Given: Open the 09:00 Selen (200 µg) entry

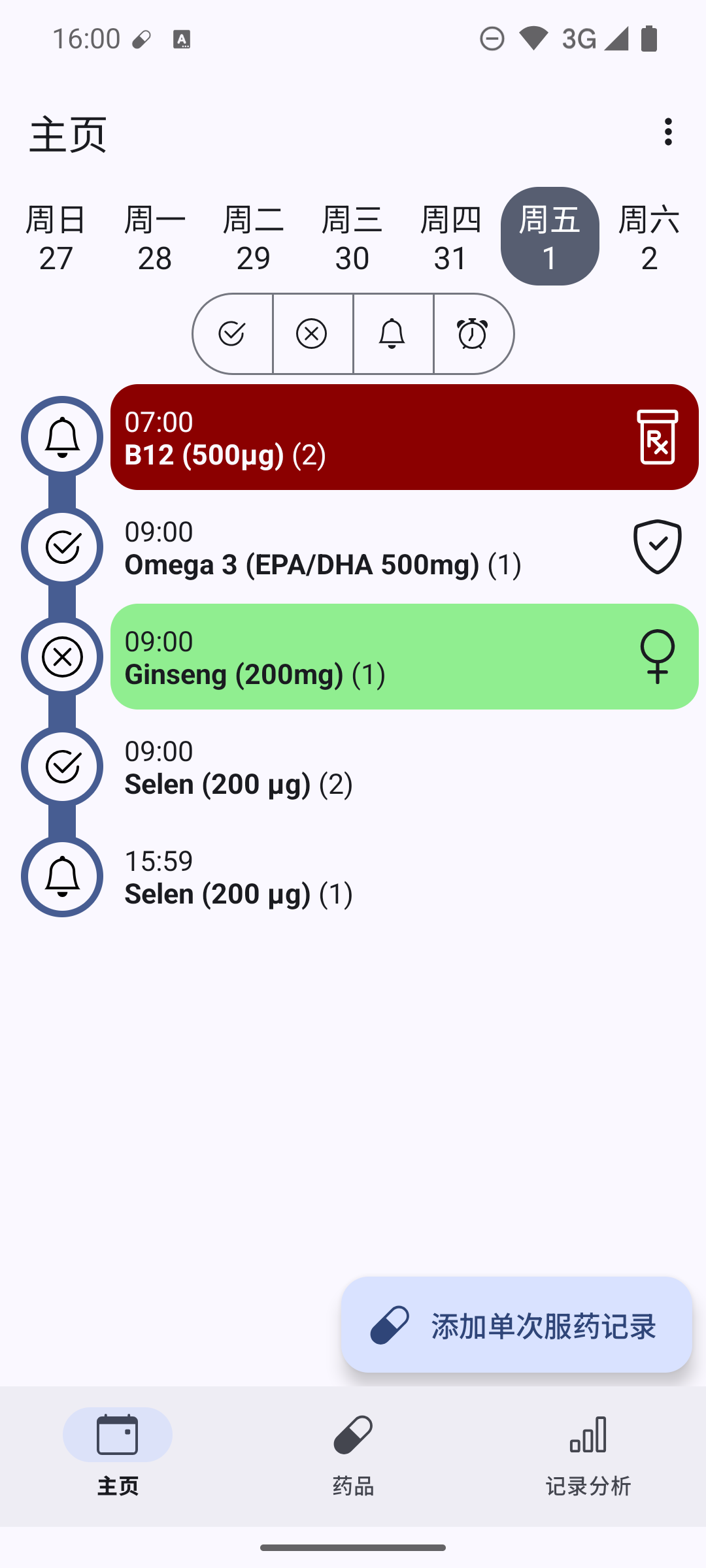Looking at the screenshot, I should (366, 767).
